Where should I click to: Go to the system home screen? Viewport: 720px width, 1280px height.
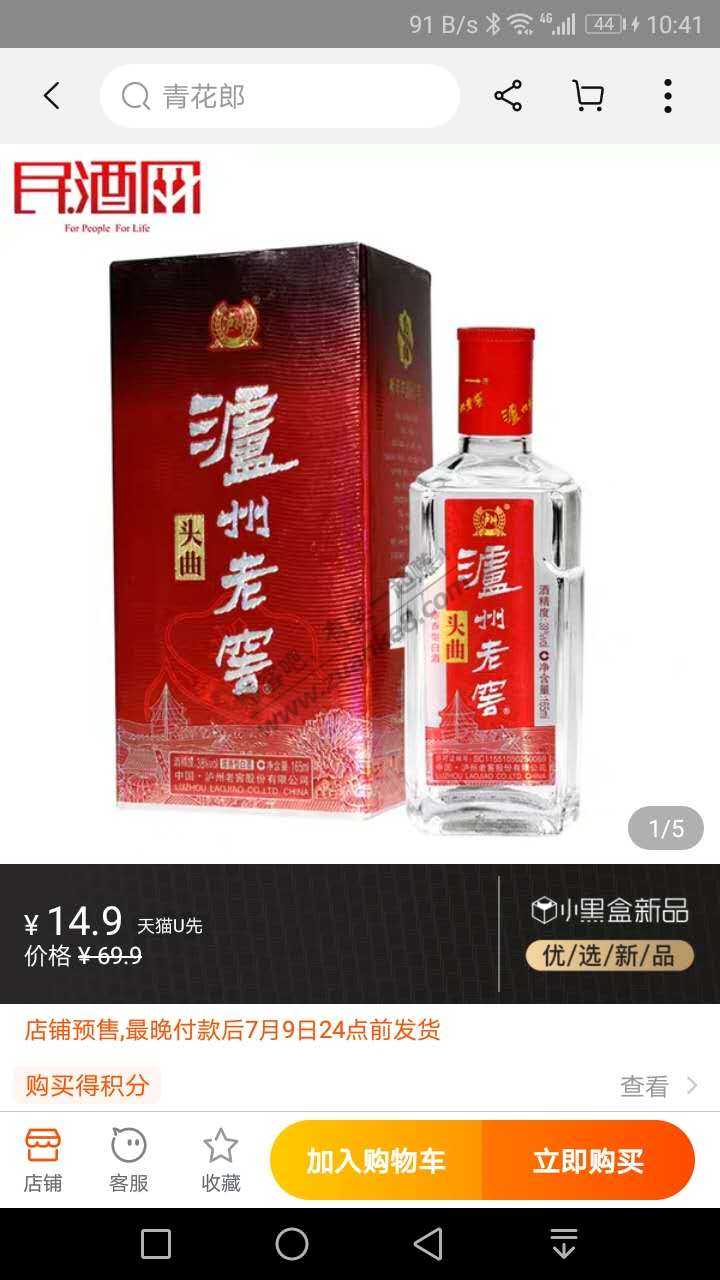coord(292,1244)
